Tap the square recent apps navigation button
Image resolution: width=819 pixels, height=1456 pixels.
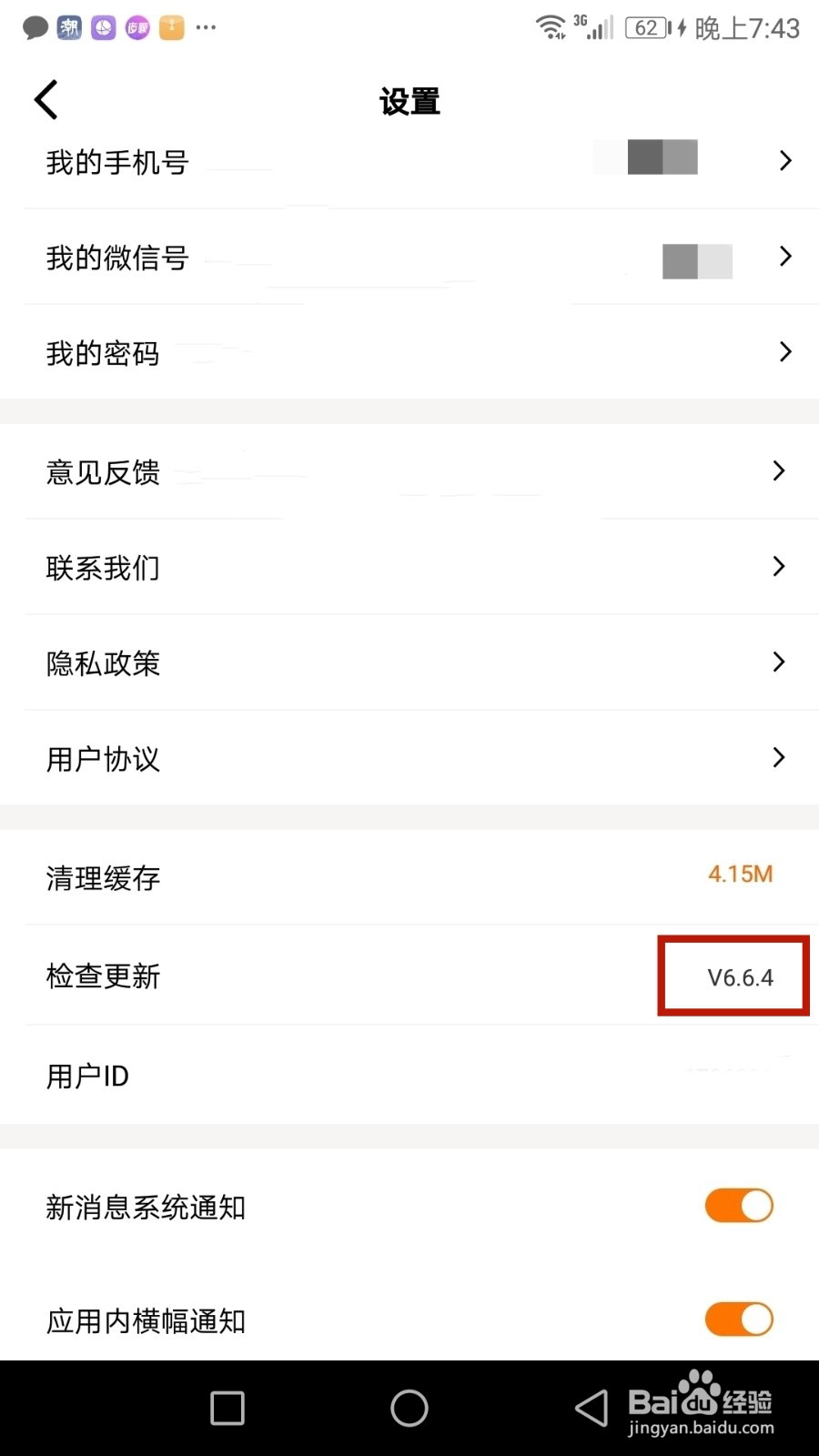tap(226, 1408)
